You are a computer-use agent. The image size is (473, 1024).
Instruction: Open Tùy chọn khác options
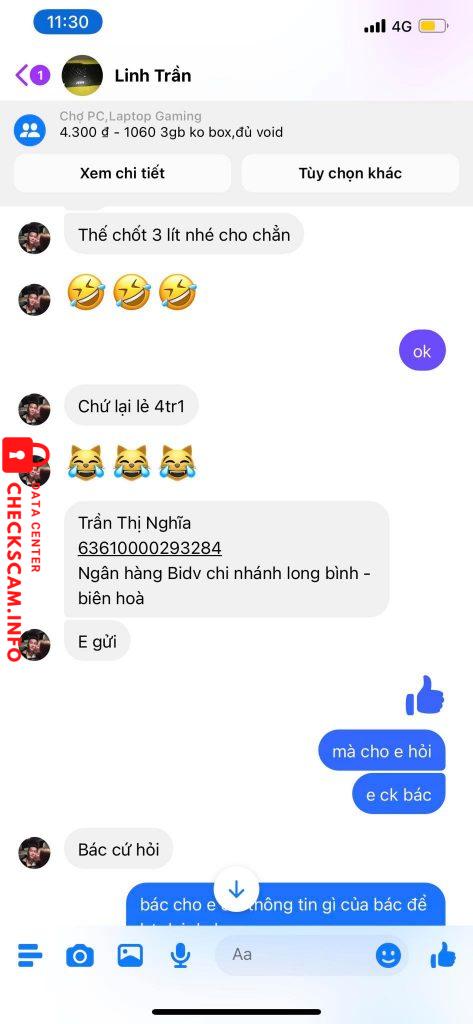[350, 173]
